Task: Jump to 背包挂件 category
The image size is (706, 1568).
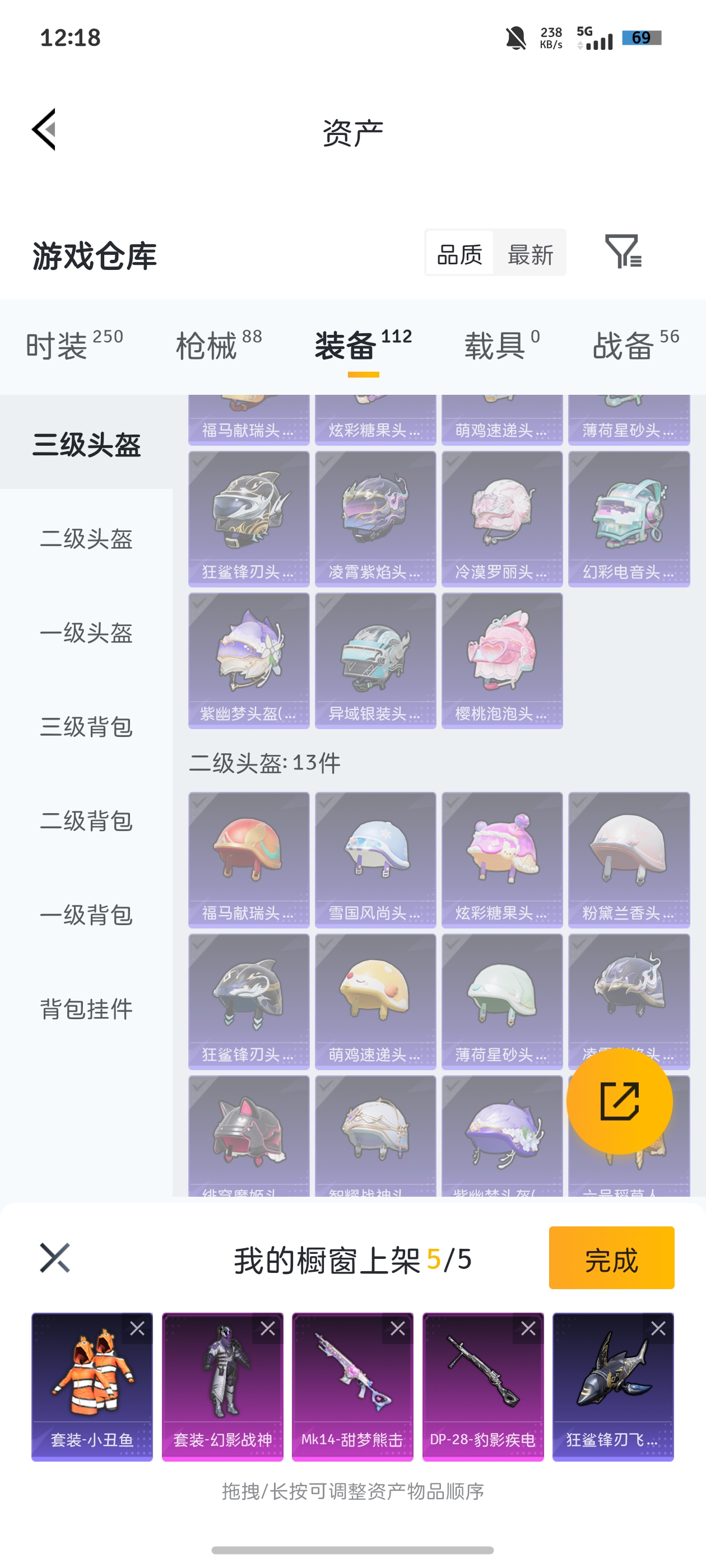Action: (x=86, y=1009)
